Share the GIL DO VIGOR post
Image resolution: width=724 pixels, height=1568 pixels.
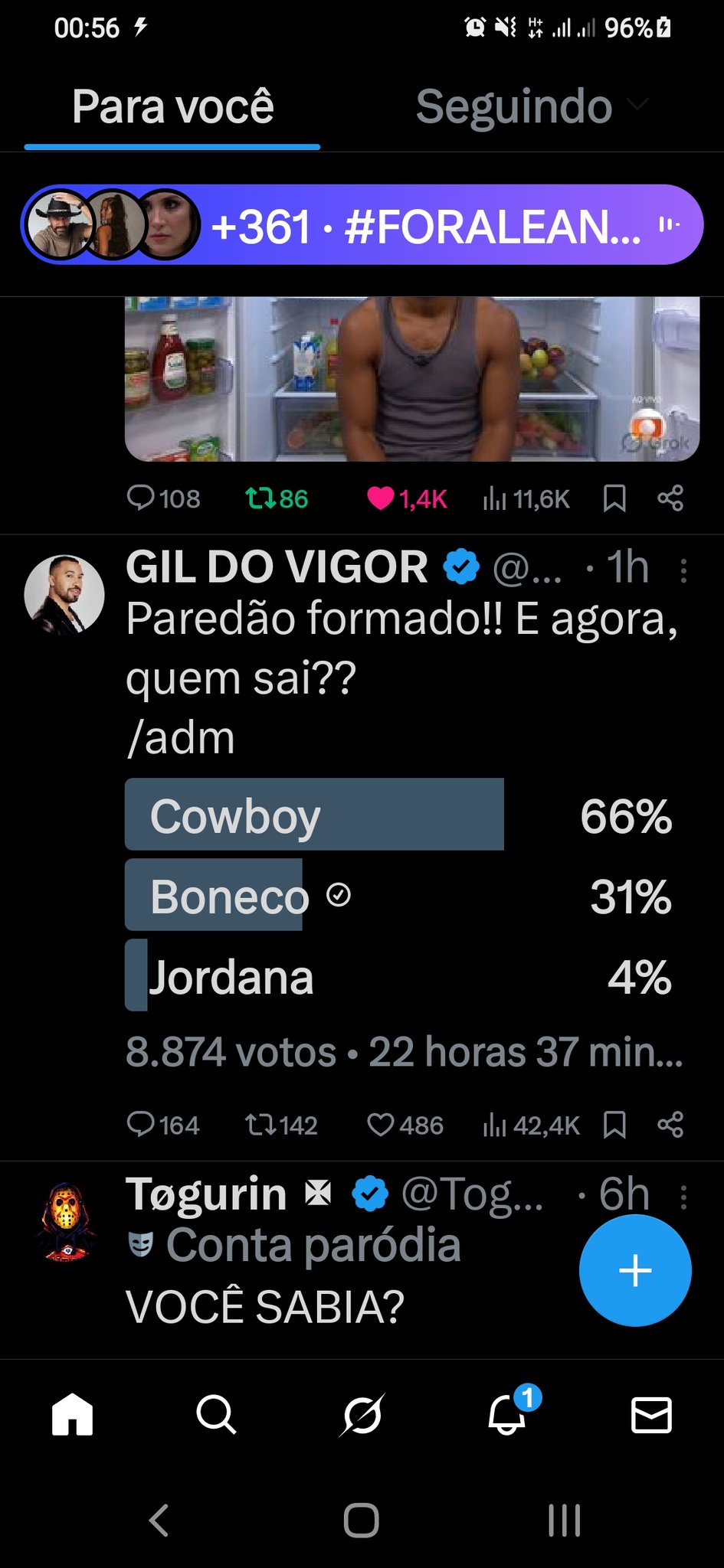click(670, 1125)
